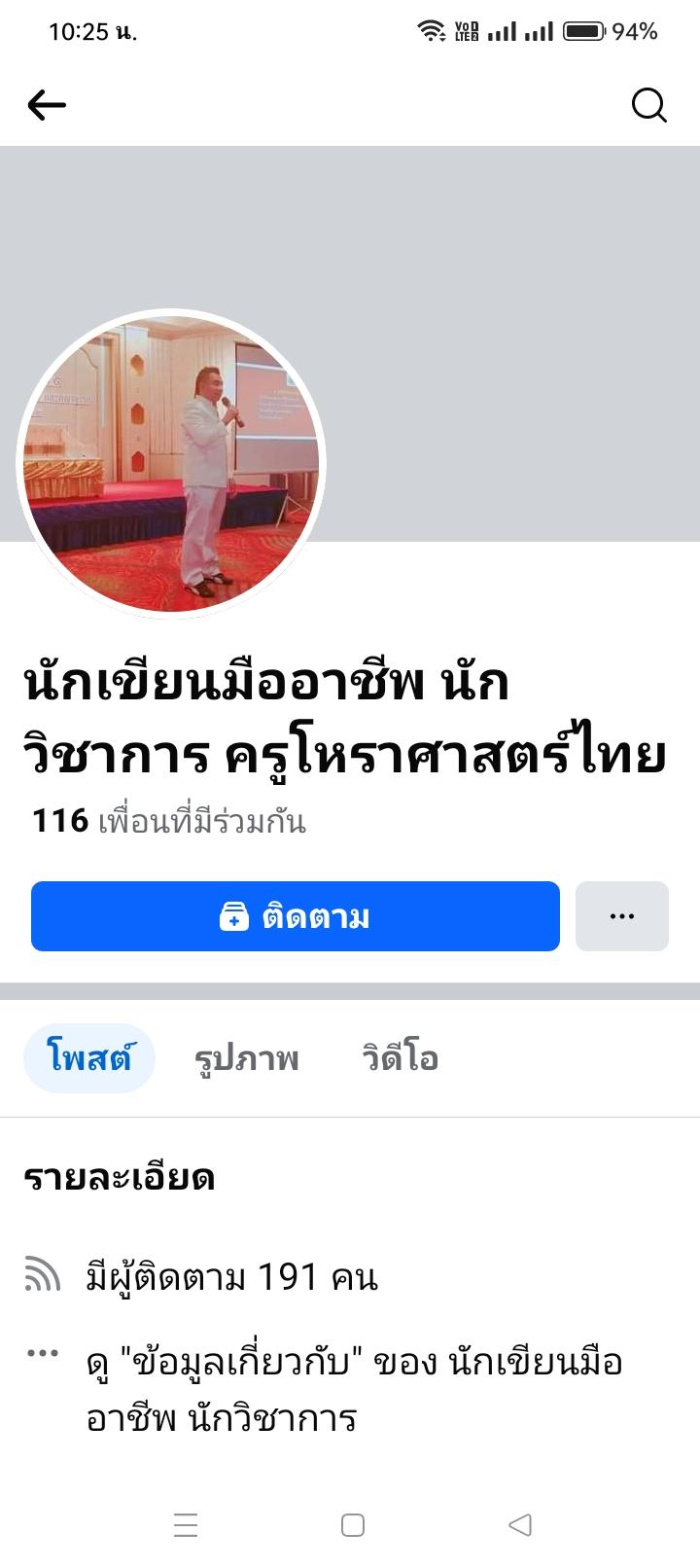Tap the system home button

pos(353,1524)
